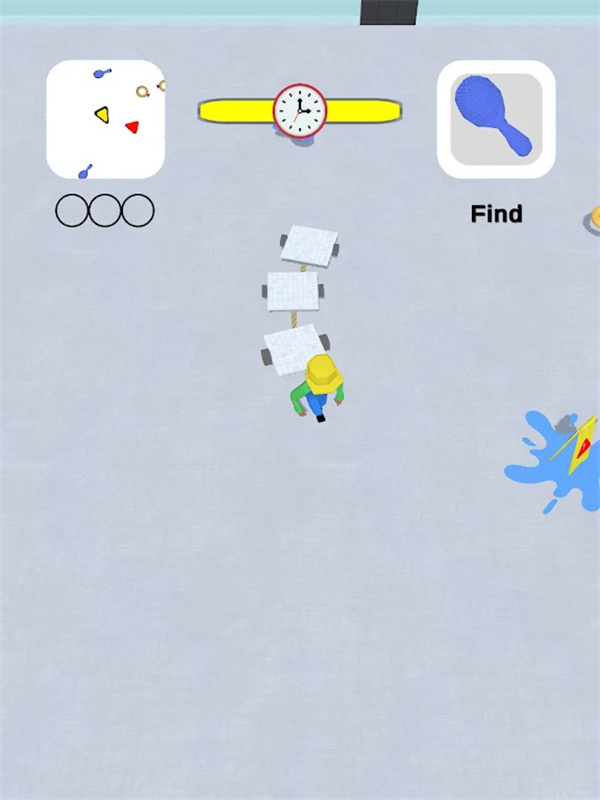Tap the minimap in the corner
This screenshot has width=600, height=800.
[x=105, y=120]
